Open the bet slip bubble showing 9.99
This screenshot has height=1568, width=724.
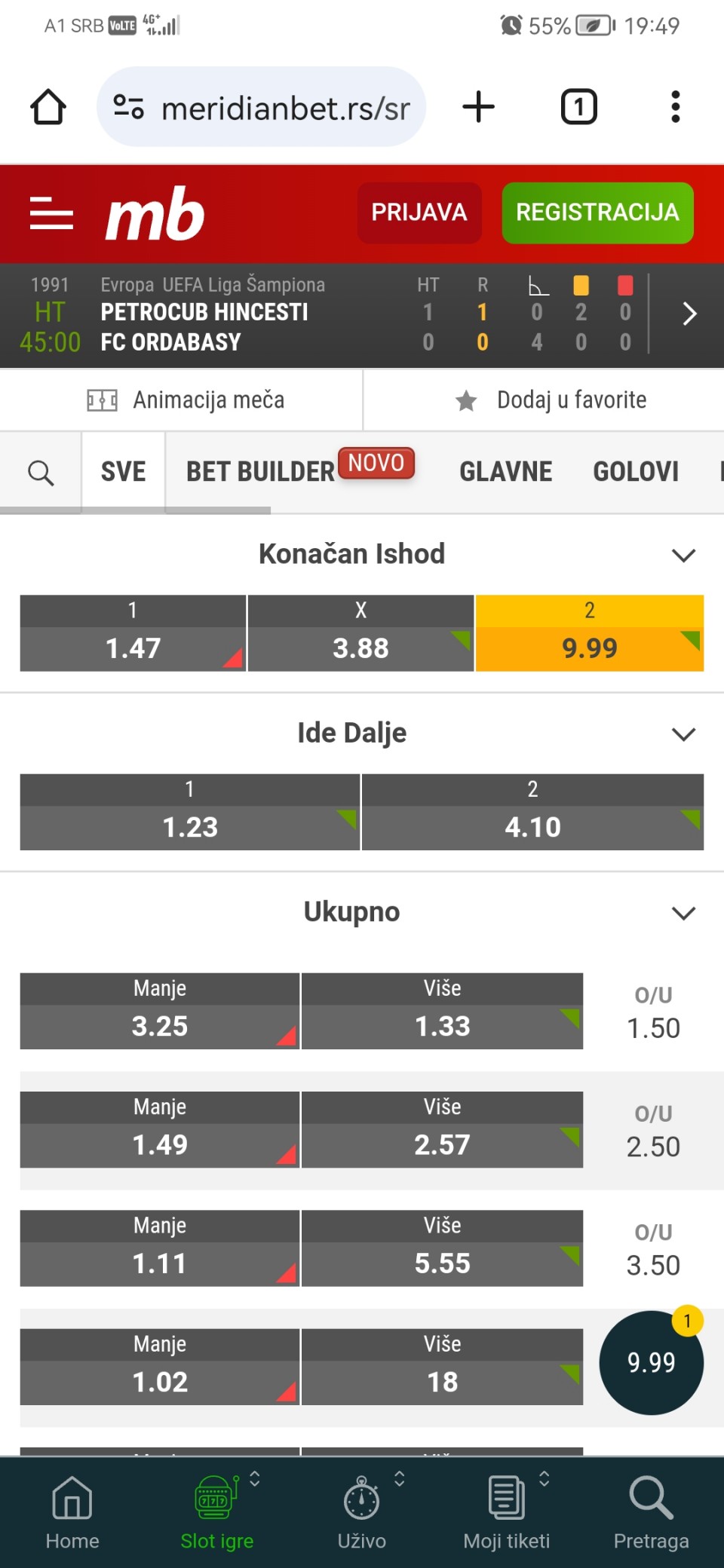point(652,1362)
